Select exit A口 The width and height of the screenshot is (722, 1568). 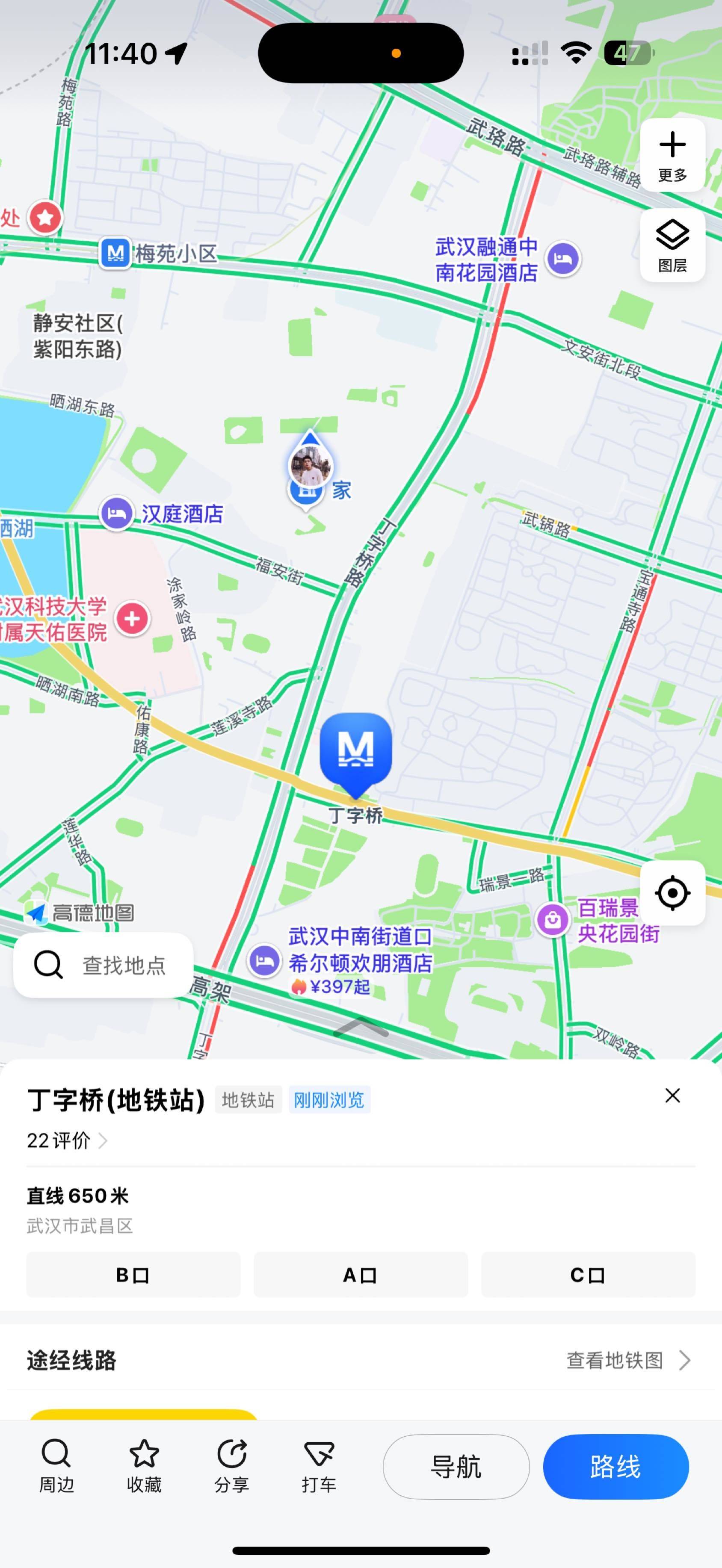(x=361, y=1275)
